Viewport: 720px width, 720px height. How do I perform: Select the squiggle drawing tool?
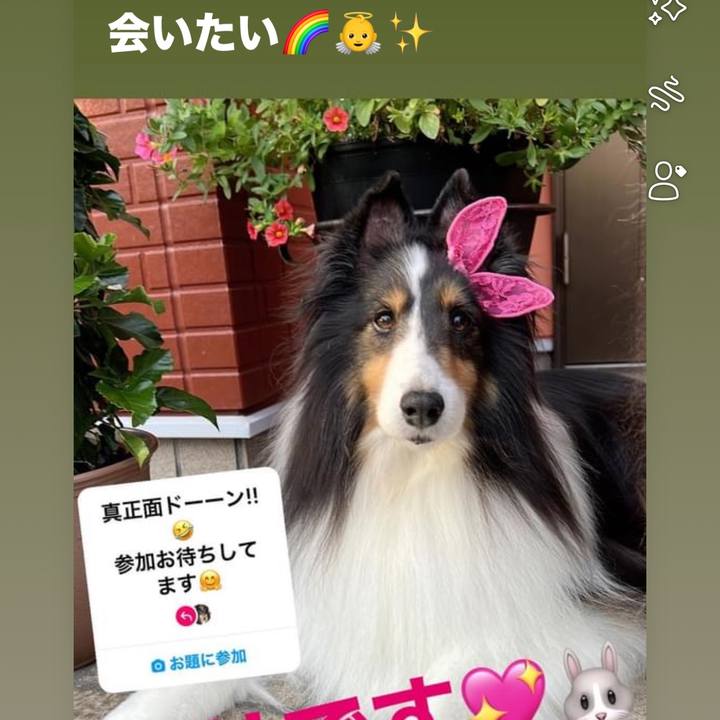(x=666, y=93)
